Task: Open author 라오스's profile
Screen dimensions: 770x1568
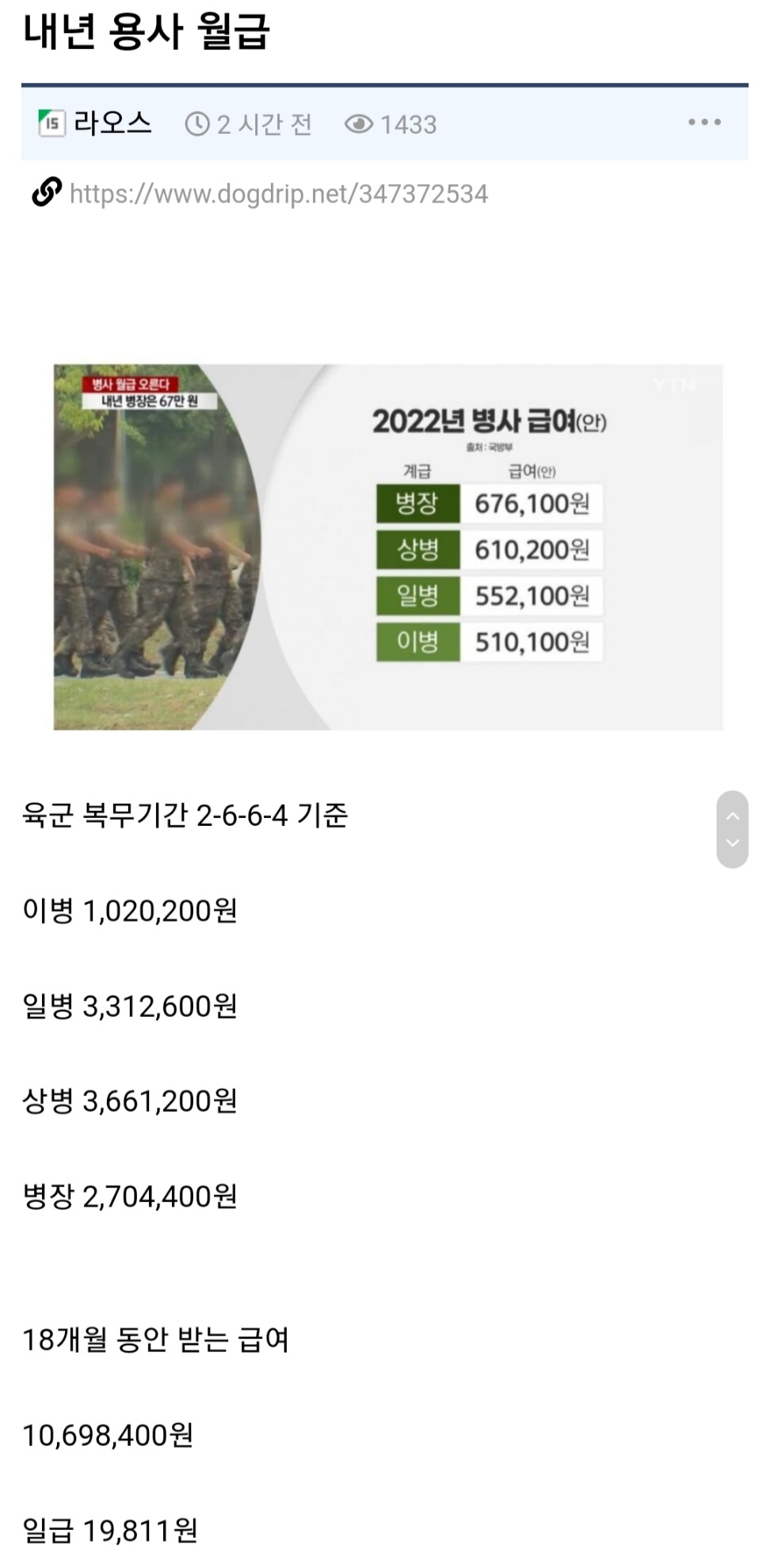Action: pos(112,124)
